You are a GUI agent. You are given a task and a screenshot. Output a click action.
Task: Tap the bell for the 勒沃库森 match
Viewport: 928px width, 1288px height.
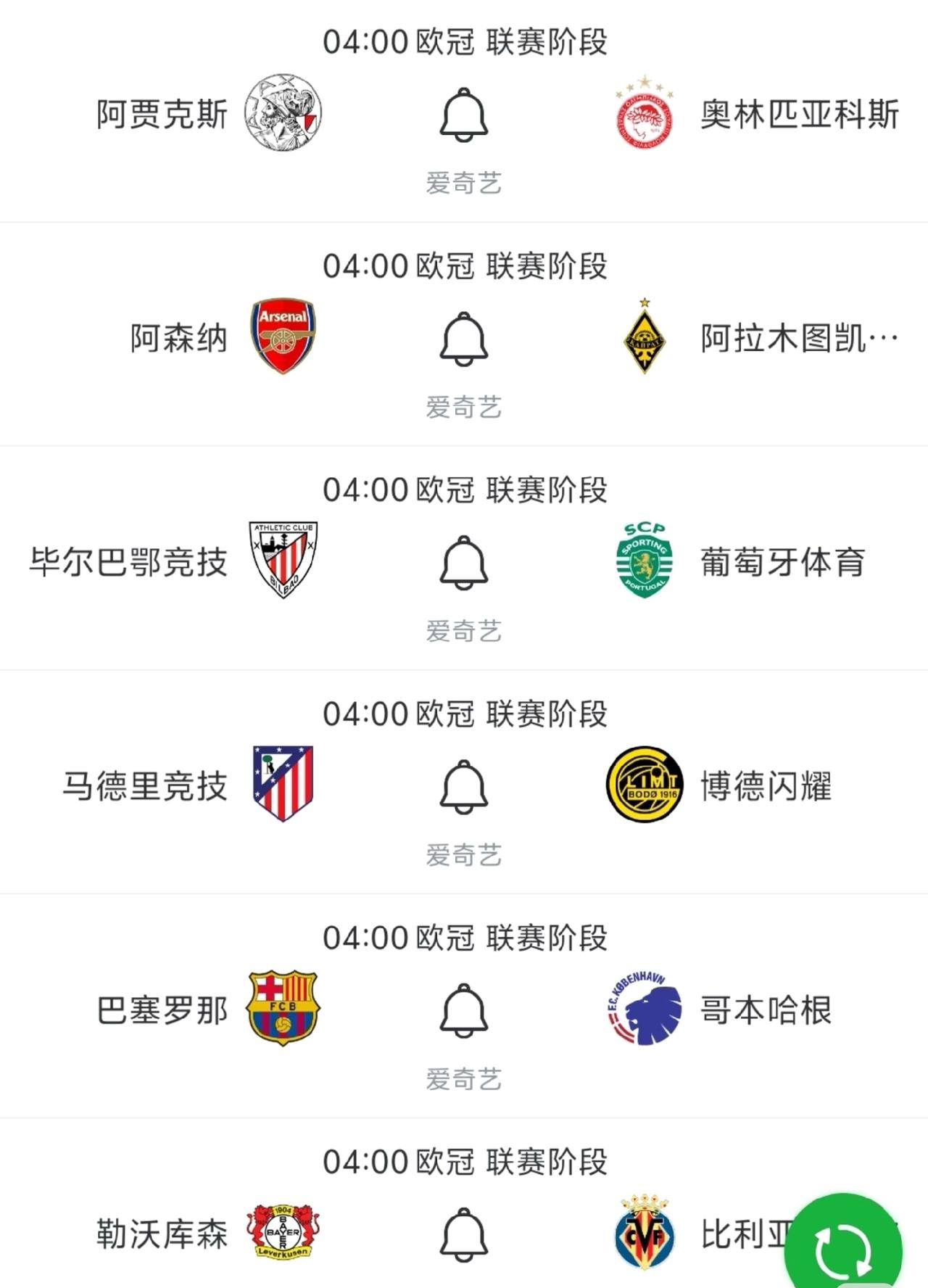pyautogui.click(x=464, y=1234)
